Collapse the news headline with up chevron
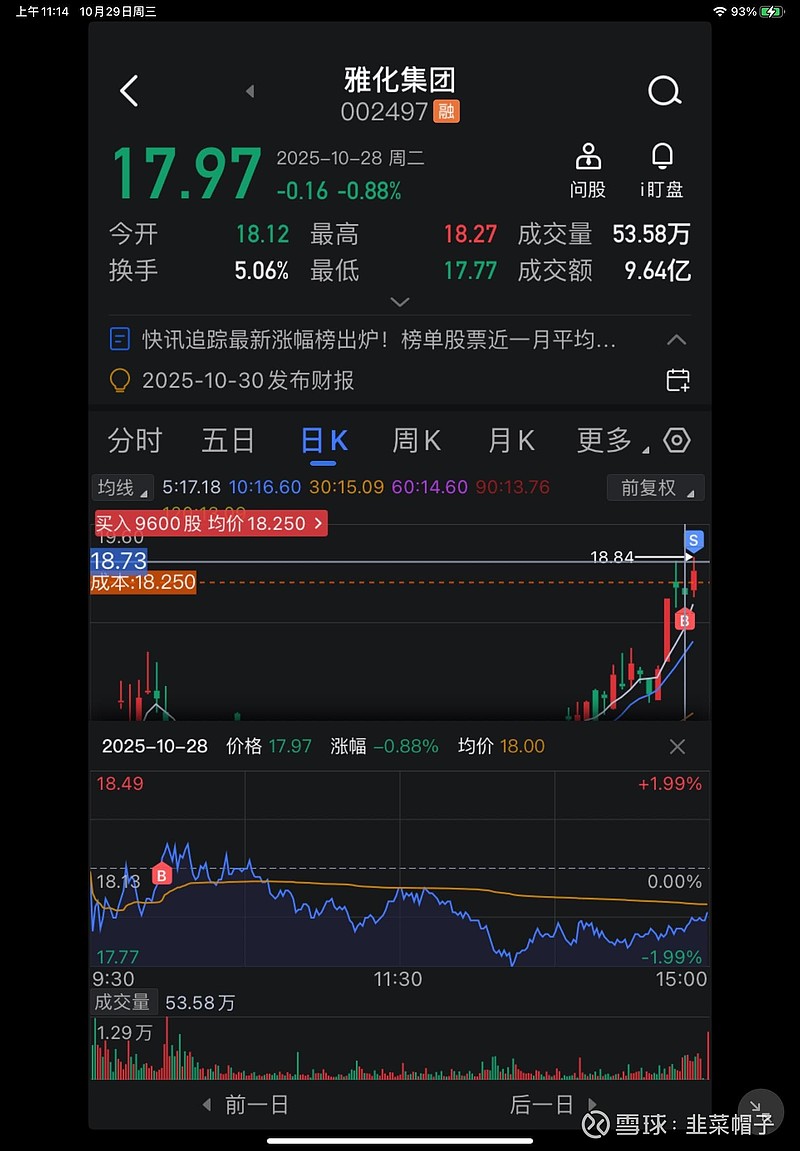Image resolution: width=800 pixels, height=1151 pixels. tap(677, 340)
